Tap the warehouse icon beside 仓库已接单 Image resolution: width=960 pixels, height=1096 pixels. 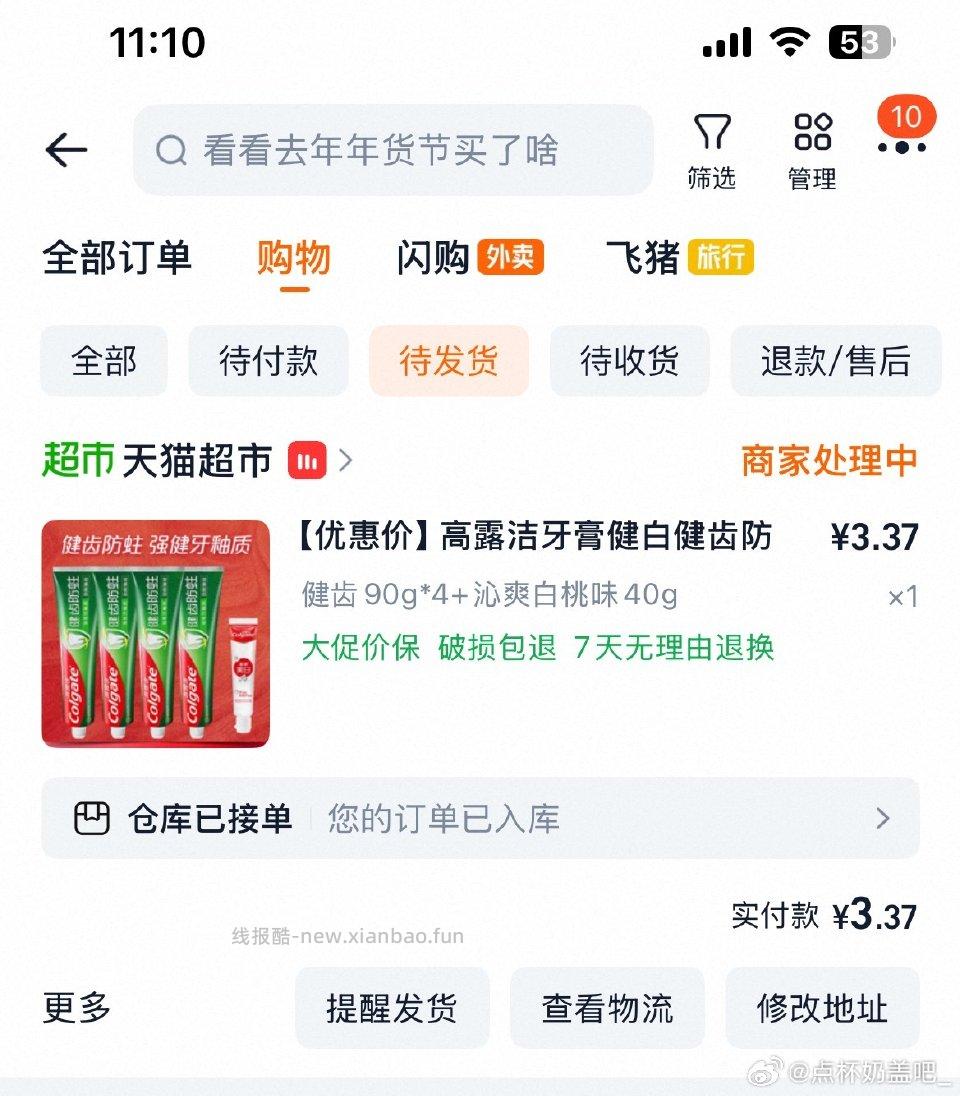click(x=92, y=818)
